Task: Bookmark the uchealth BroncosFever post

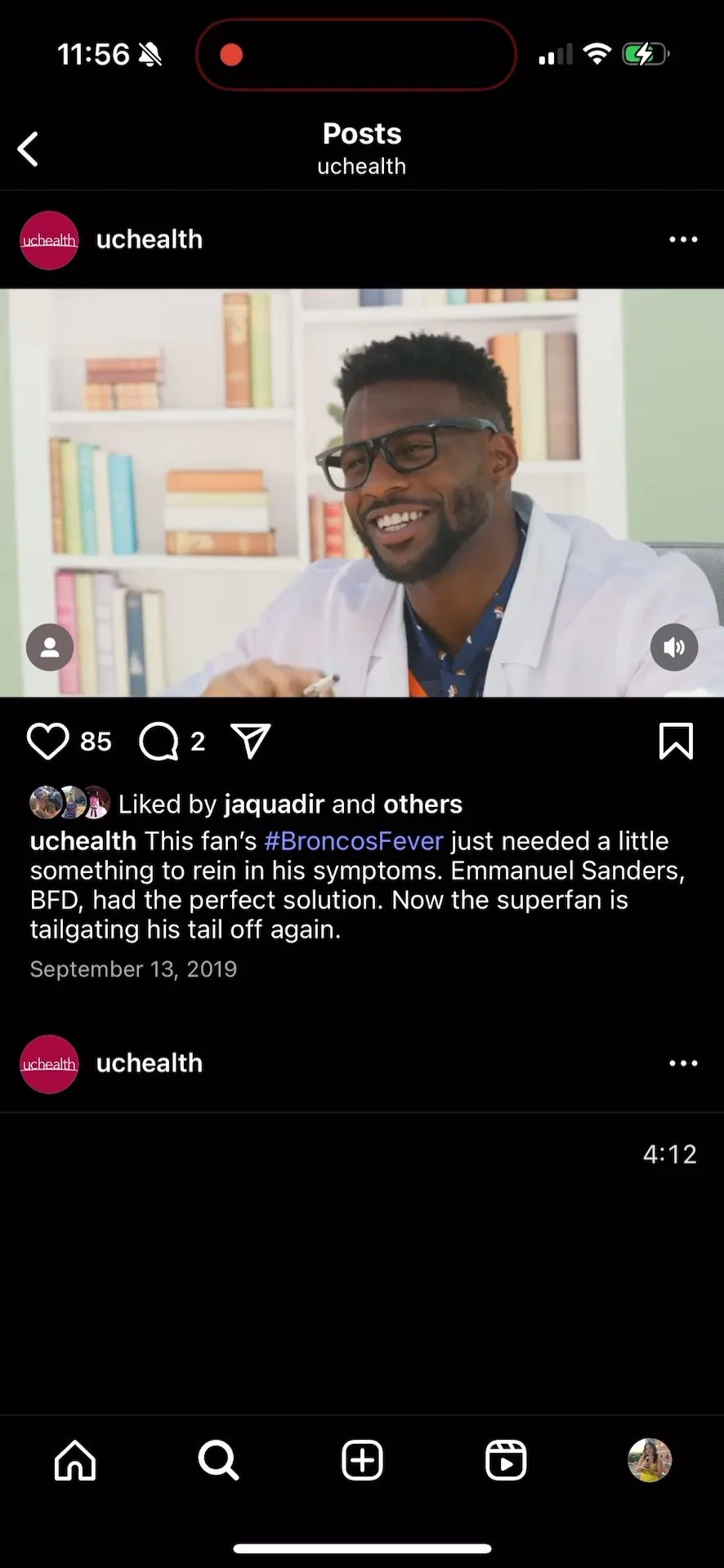Action: coord(676,741)
